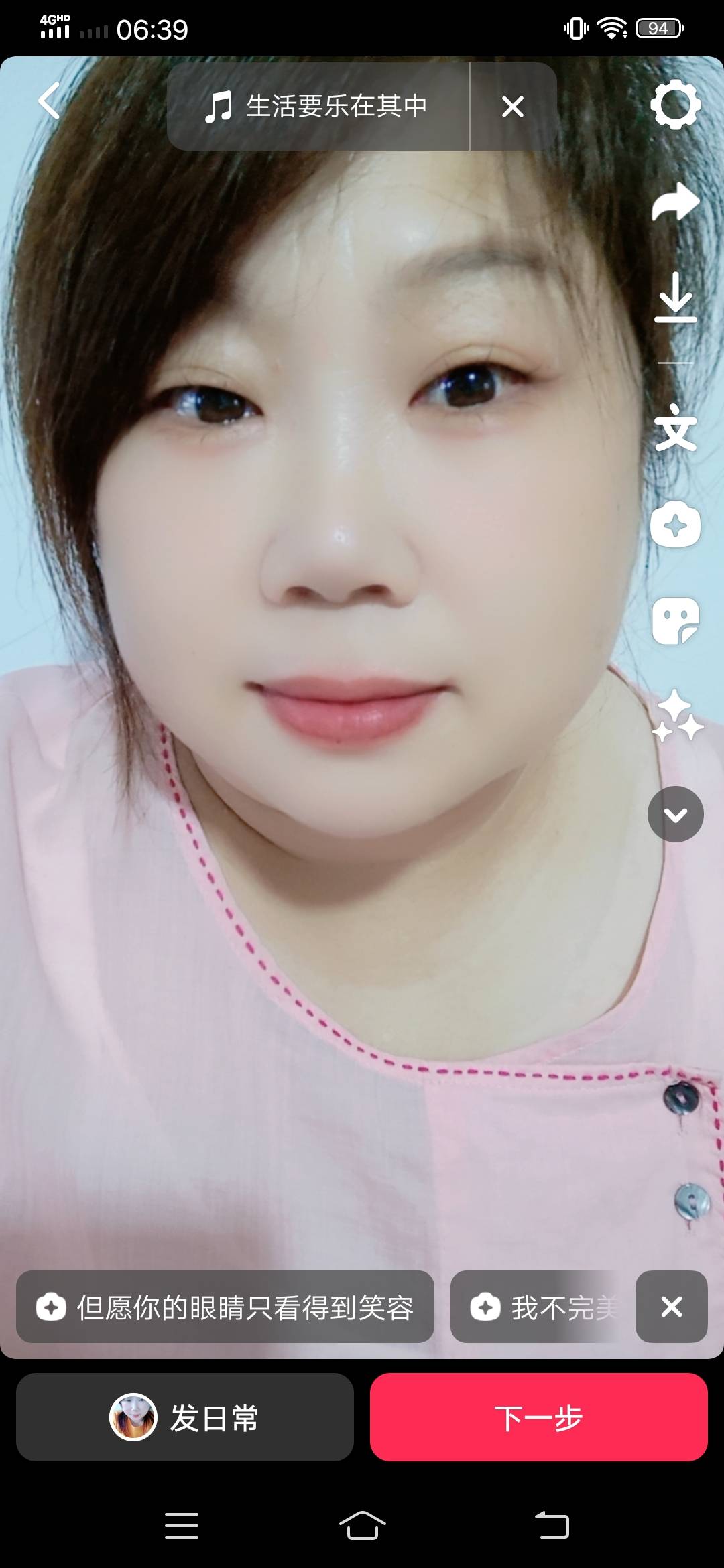Download the video to device

coord(675,298)
